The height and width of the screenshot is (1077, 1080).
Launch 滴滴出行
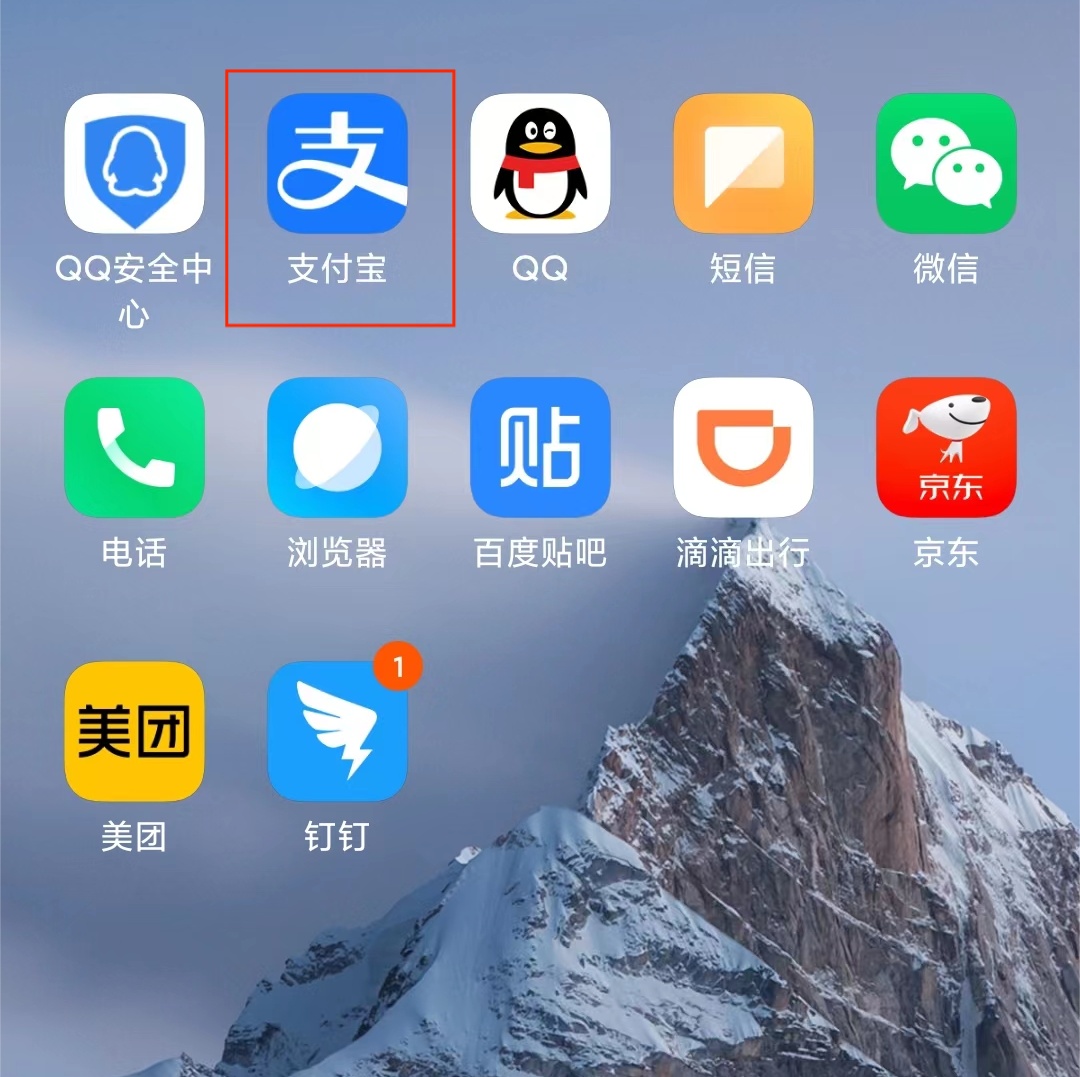click(743, 447)
